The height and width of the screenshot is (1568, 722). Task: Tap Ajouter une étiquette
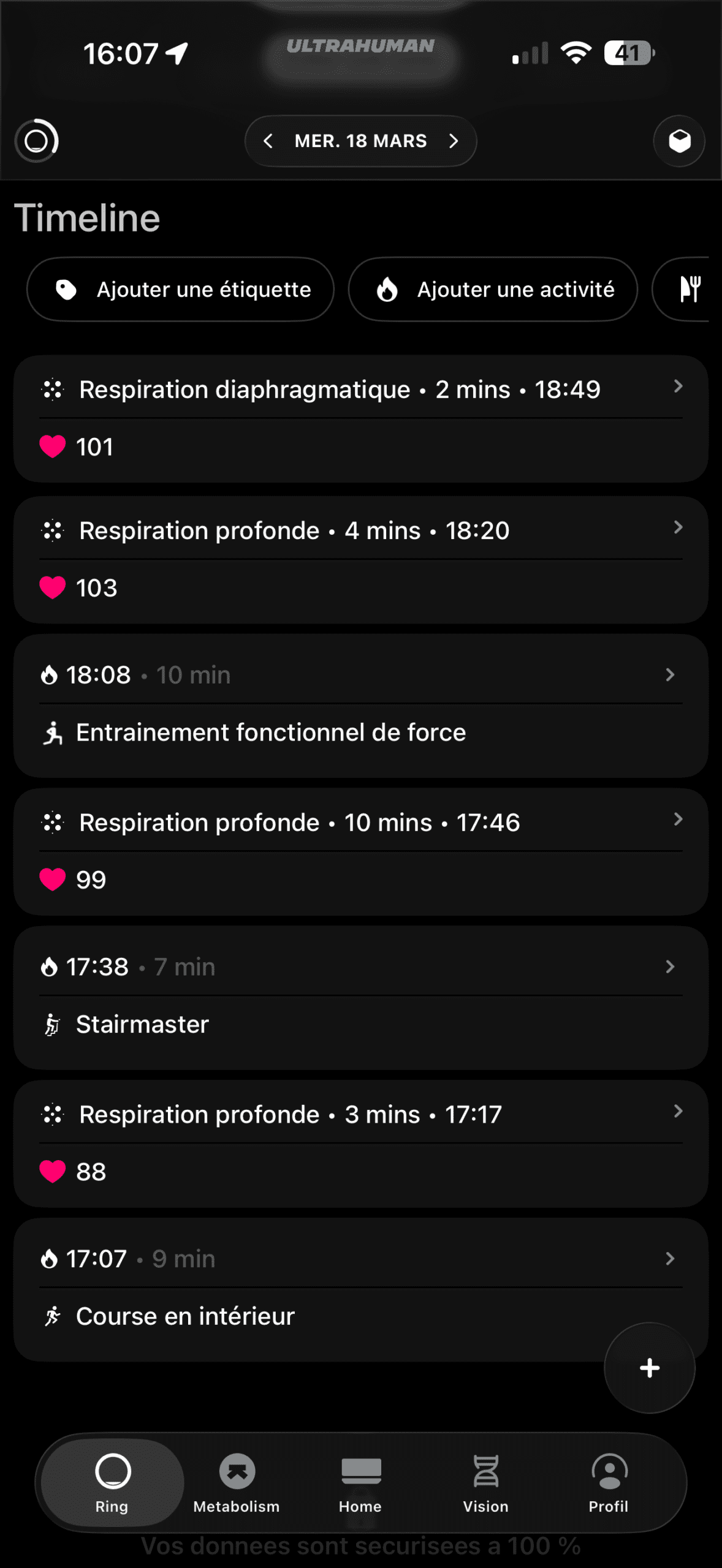(181, 289)
